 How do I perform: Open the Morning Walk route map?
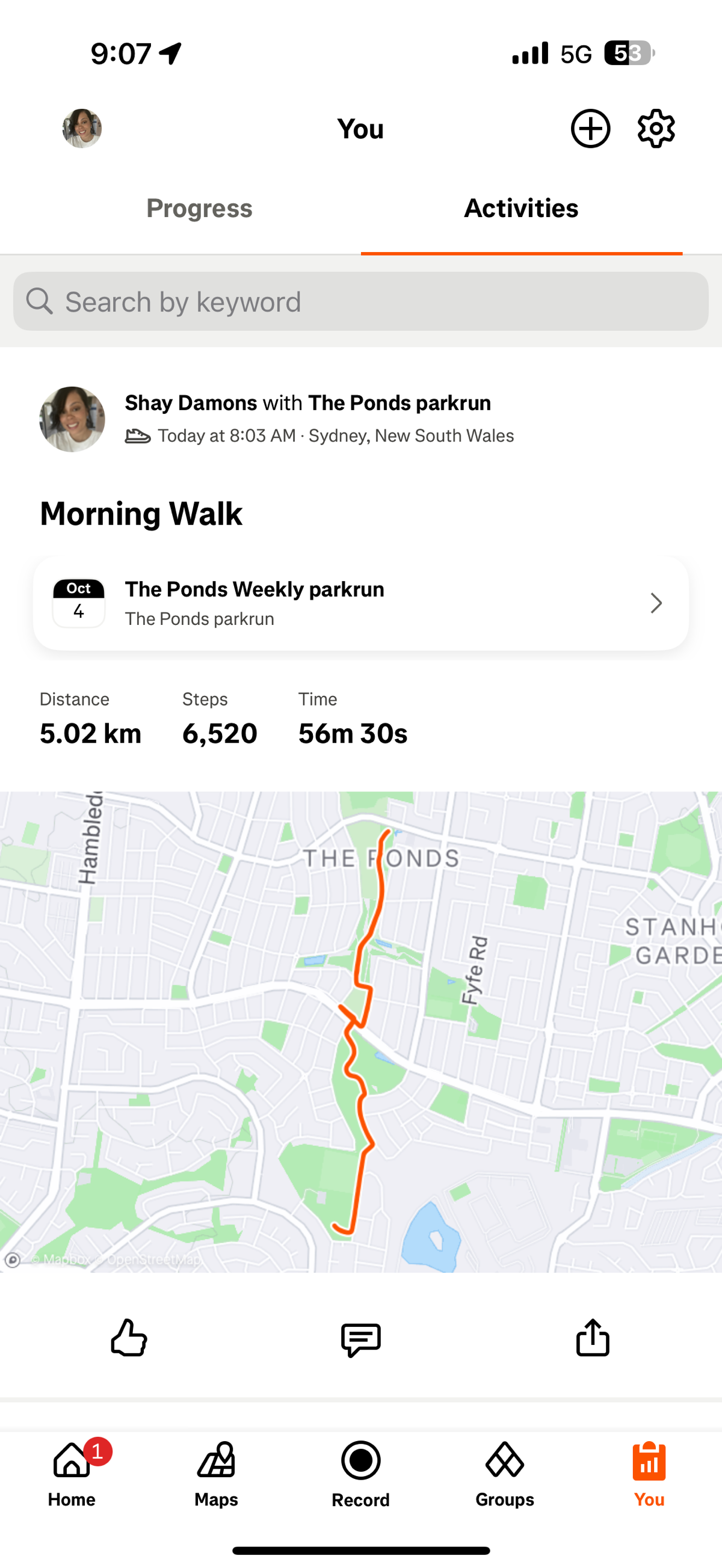coord(361,1031)
